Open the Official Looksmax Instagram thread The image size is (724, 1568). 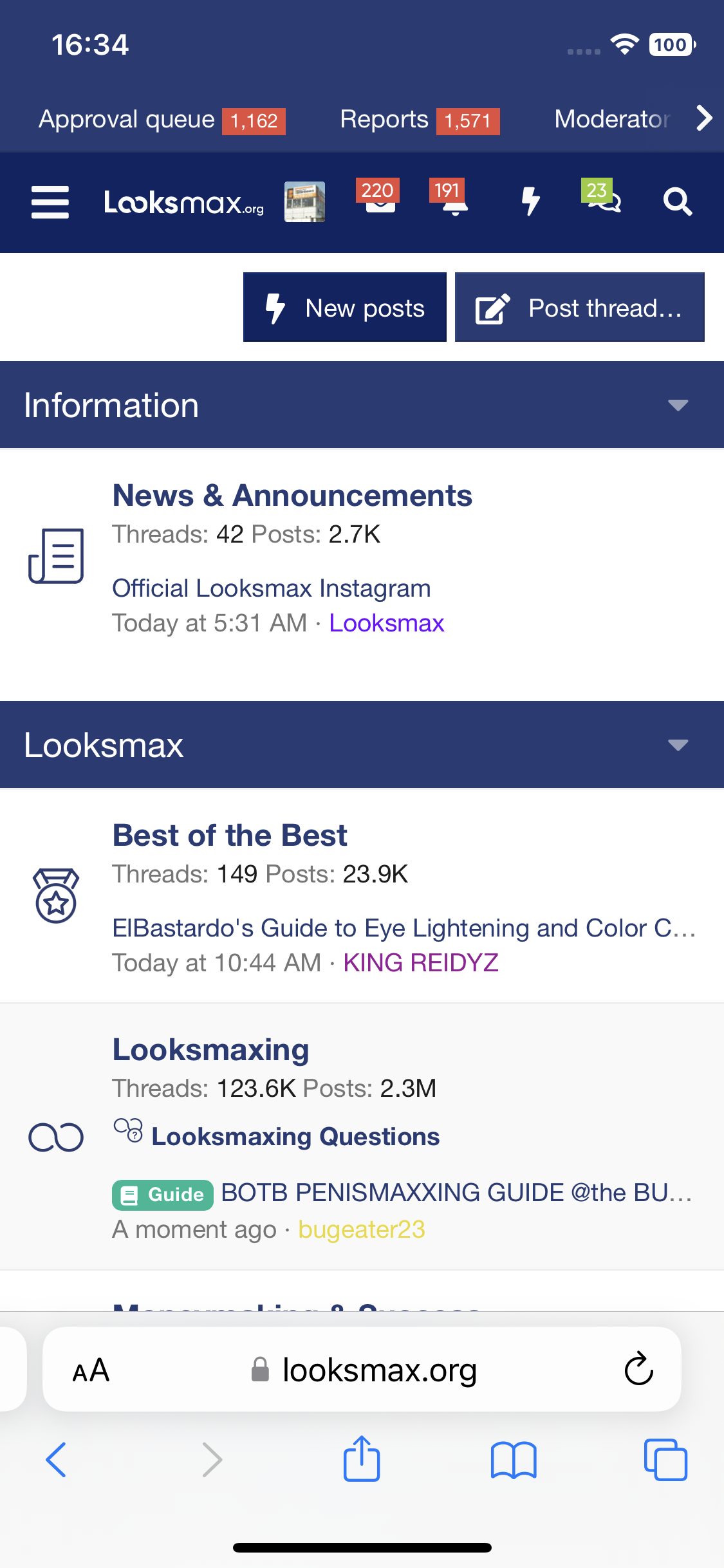point(272,588)
